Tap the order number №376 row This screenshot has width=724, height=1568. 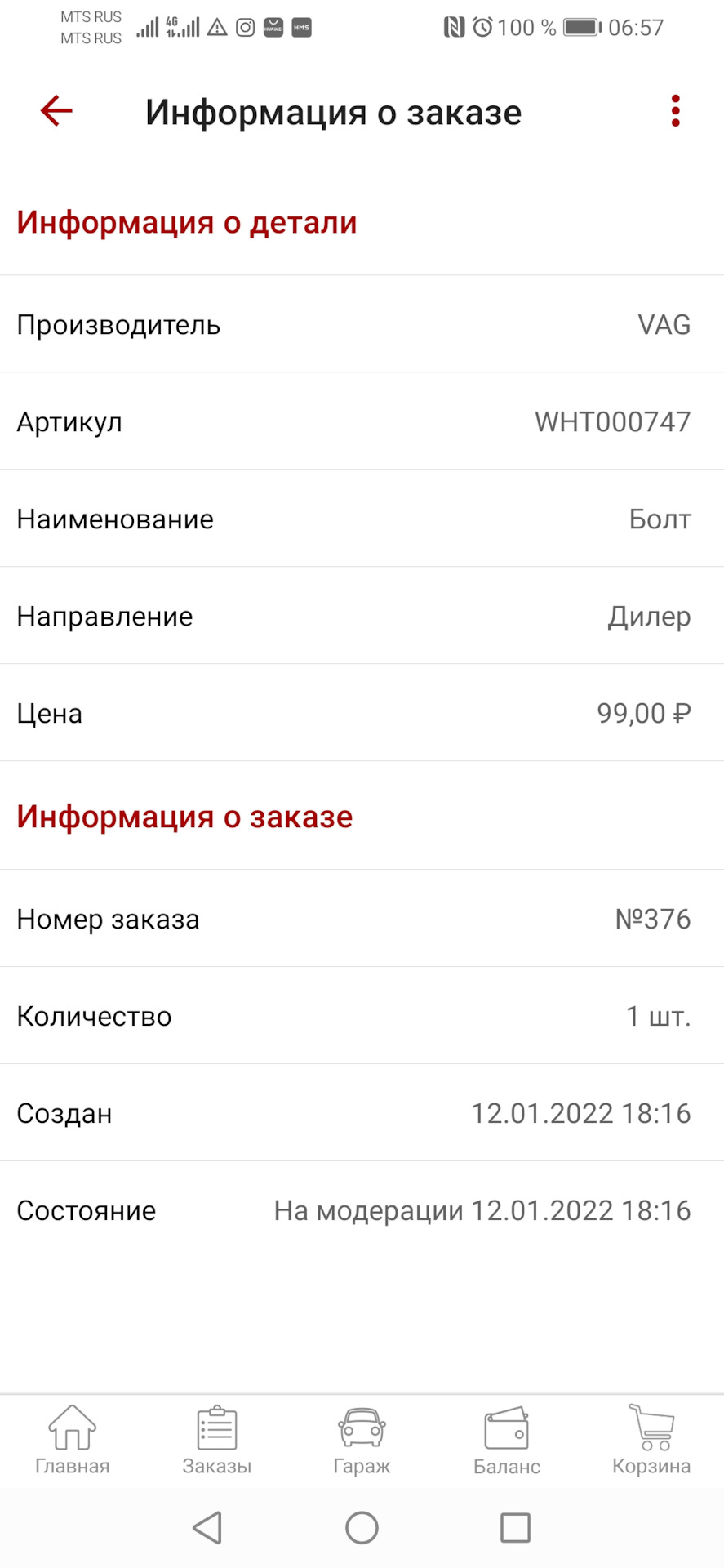click(x=362, y=919)
